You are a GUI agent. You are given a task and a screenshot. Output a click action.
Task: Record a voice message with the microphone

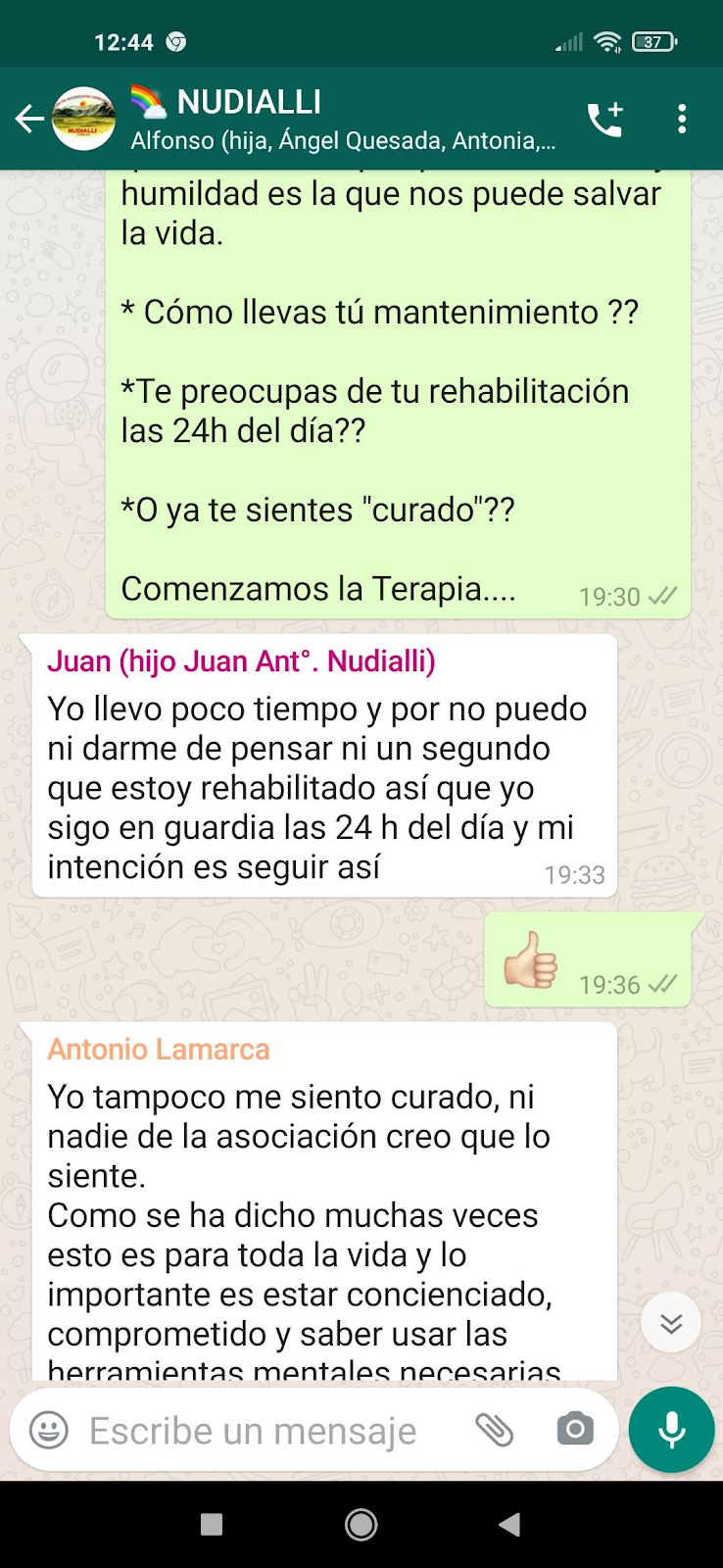pos(672,1430)
